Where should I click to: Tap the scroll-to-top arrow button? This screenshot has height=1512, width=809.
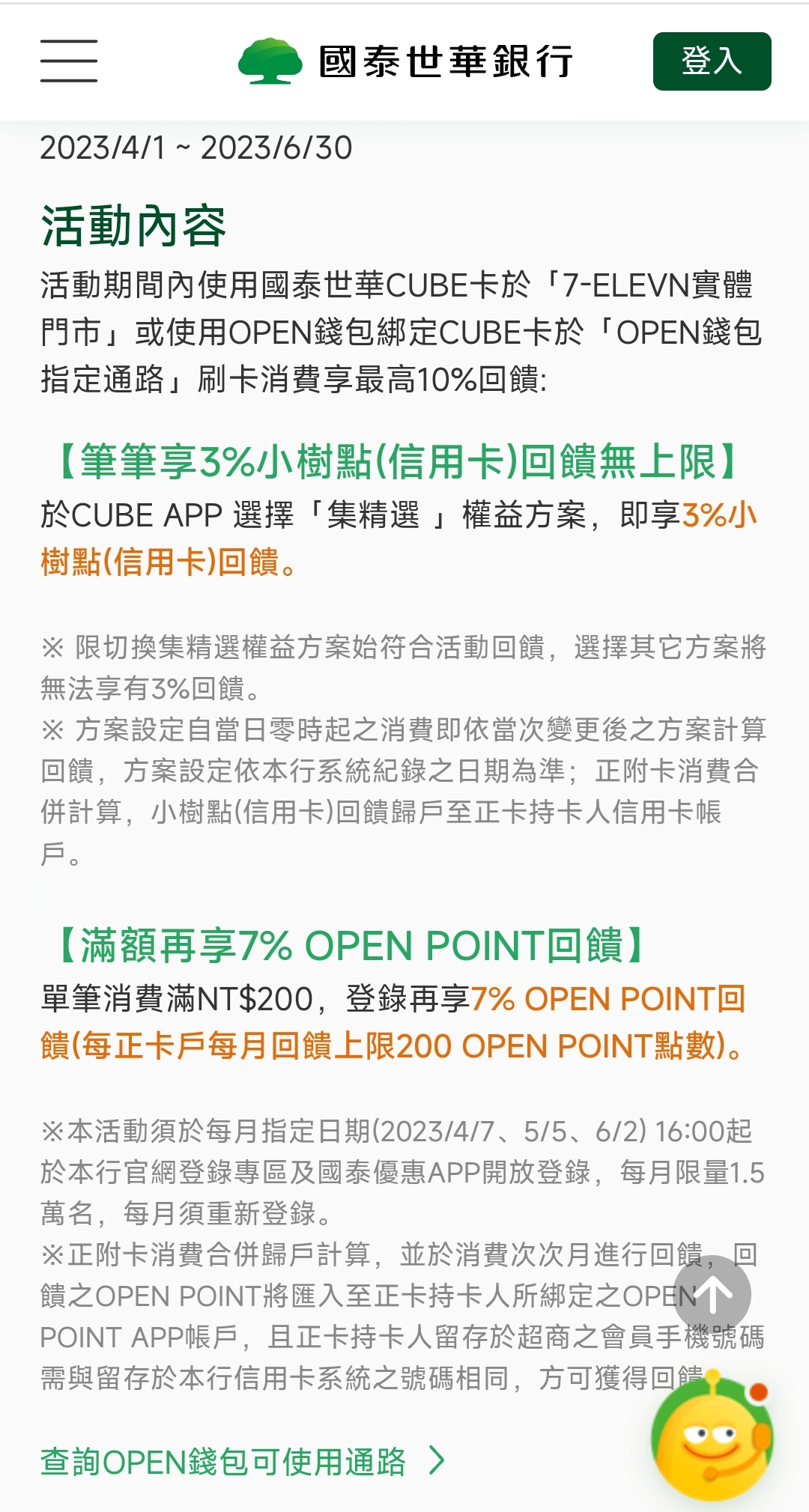coord(712,1294)
